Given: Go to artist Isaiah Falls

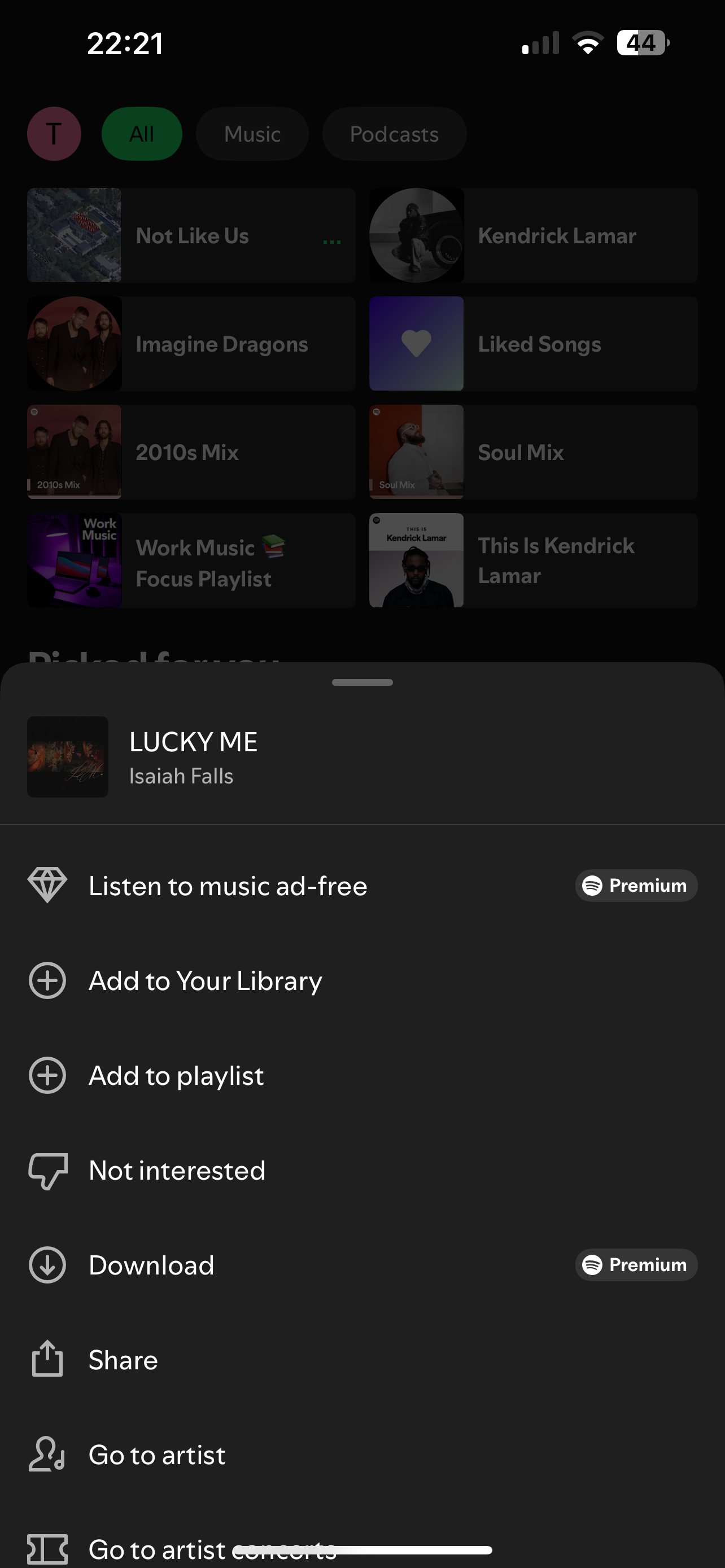Looking at the screenshot, I should click(157, 1455).
